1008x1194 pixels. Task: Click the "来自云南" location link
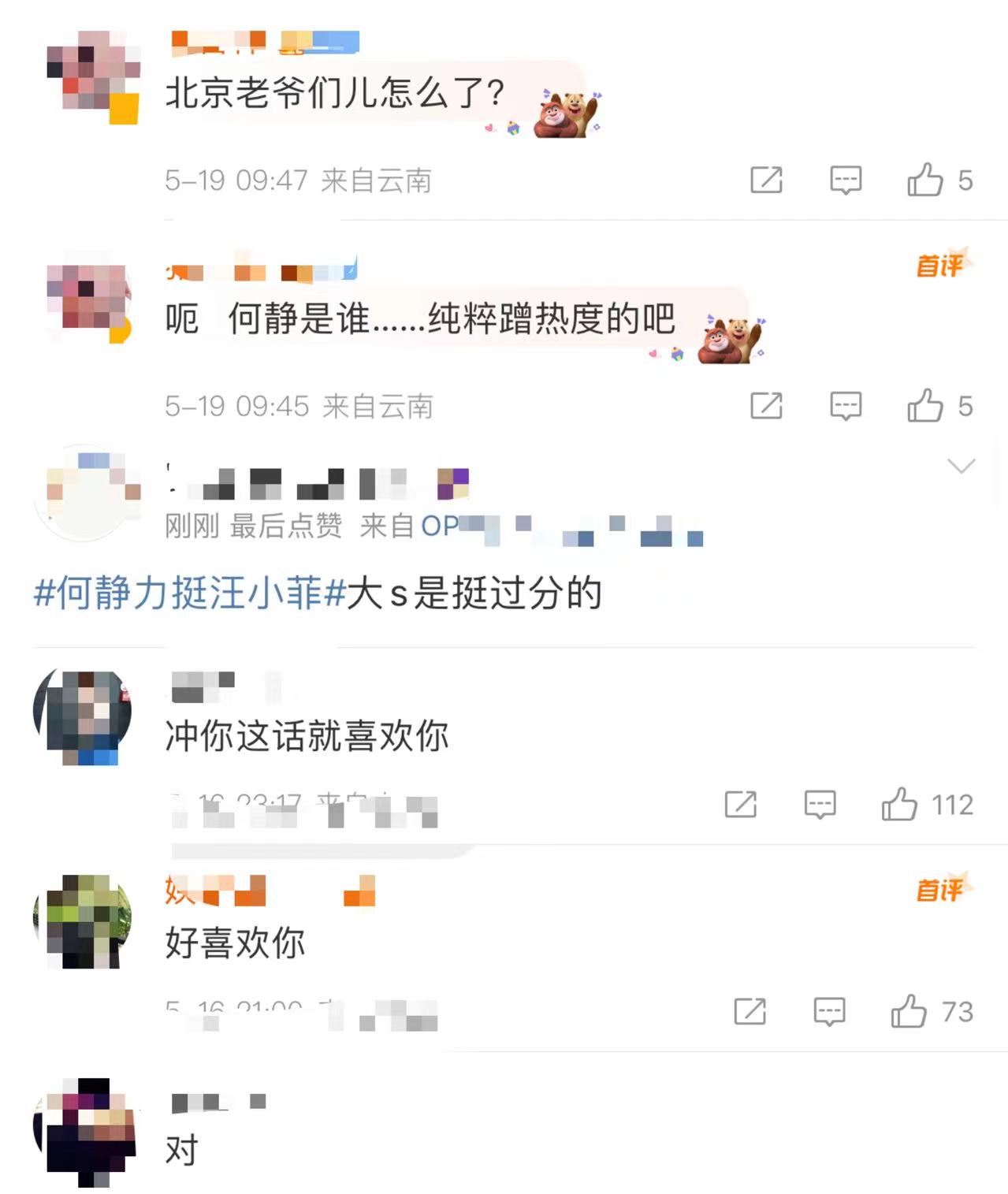(x=377, y=180)
